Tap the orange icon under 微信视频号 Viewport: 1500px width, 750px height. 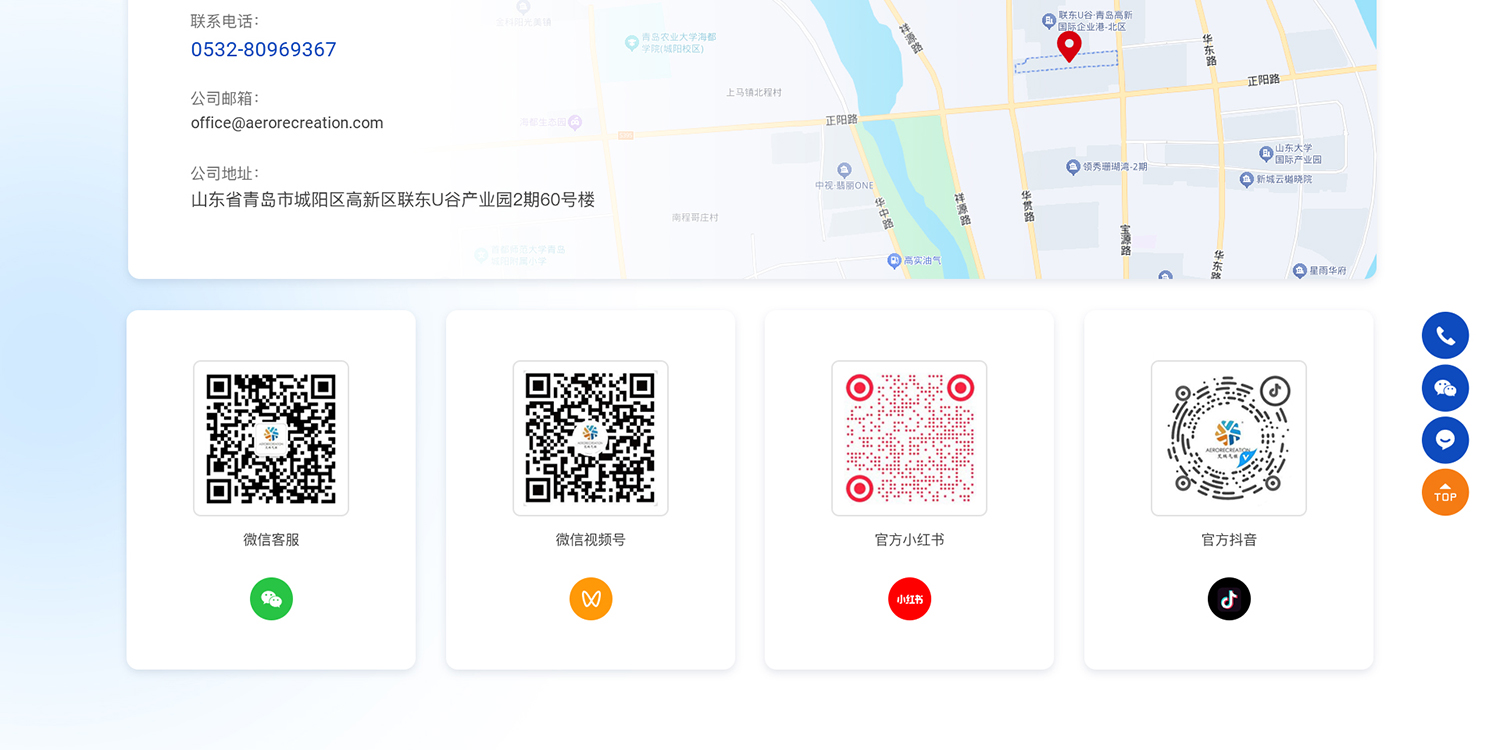click(x=591, y=599)
